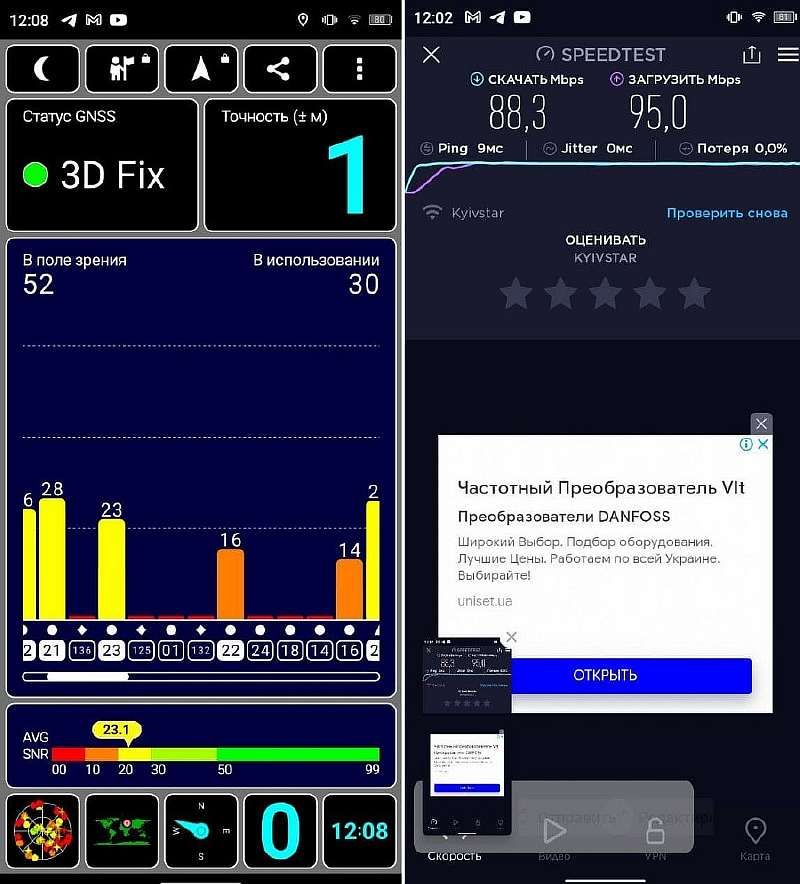Rate Kyivstar with the fifth star

coord(694,294)
